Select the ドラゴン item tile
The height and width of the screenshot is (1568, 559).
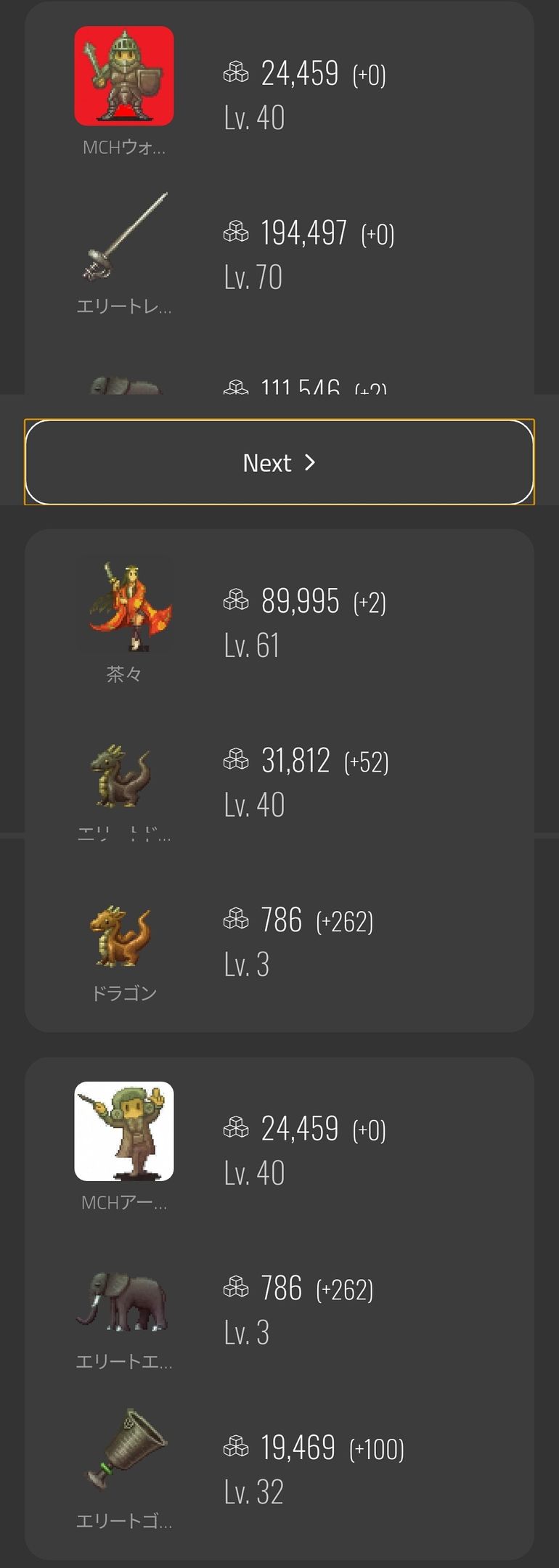(124, 936)
